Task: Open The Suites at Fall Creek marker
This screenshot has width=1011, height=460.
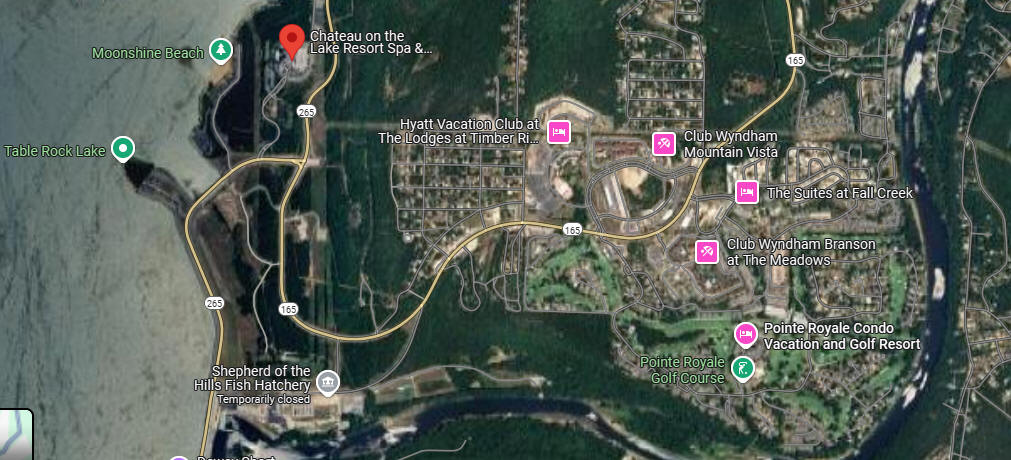Action: 746,192
